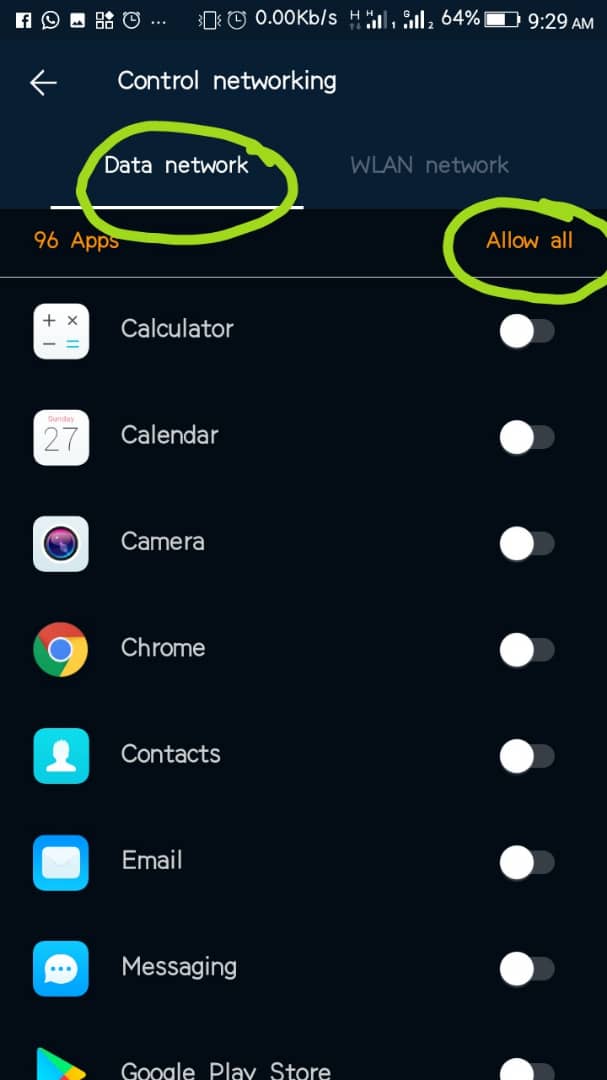The height and width of the screenshot is (1080, 607).
Task: Toggle the Email data switch
Action: (527, 862)
